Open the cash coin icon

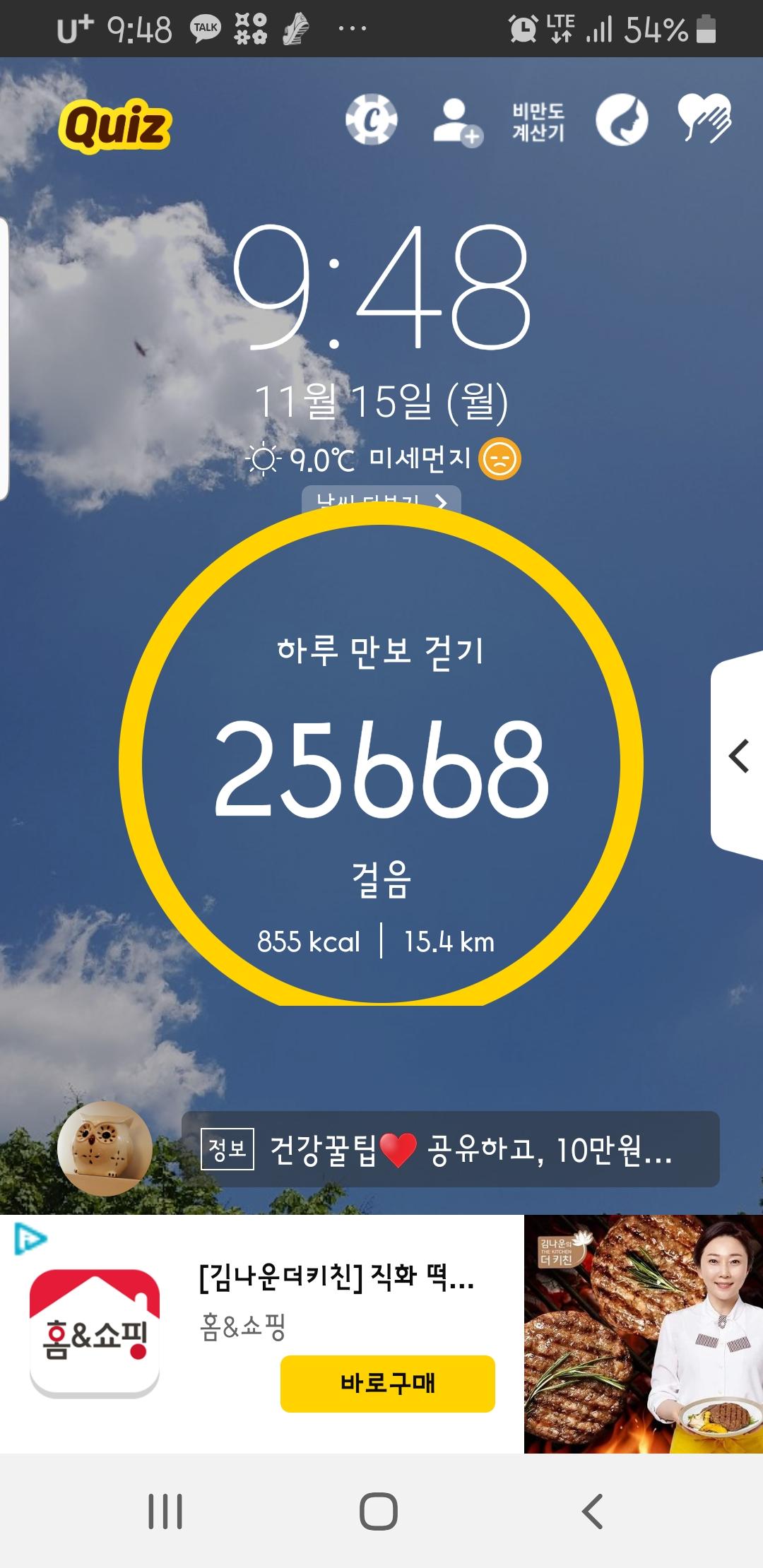(371, 120)
